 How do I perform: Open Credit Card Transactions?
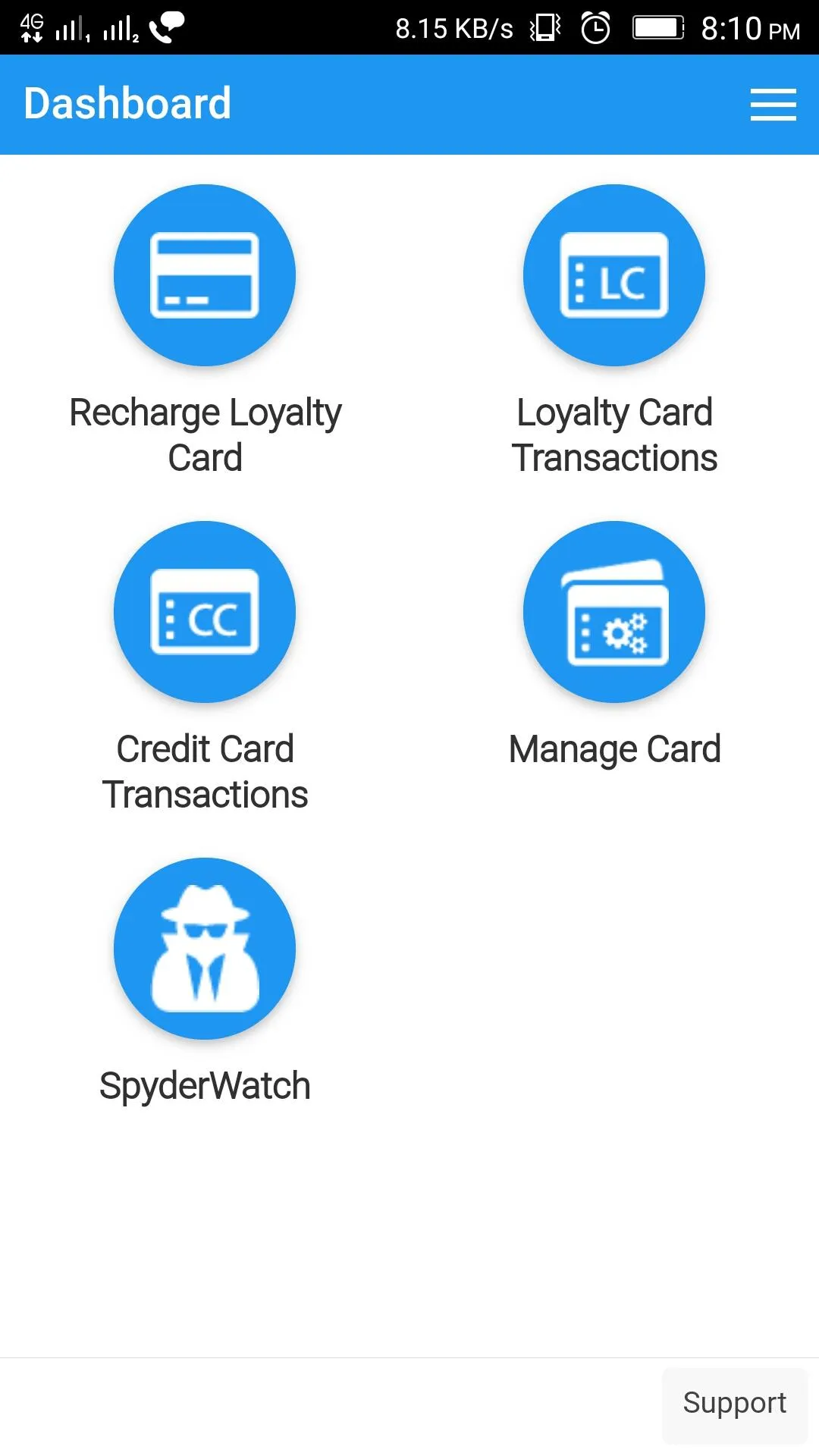coord(205,612)
